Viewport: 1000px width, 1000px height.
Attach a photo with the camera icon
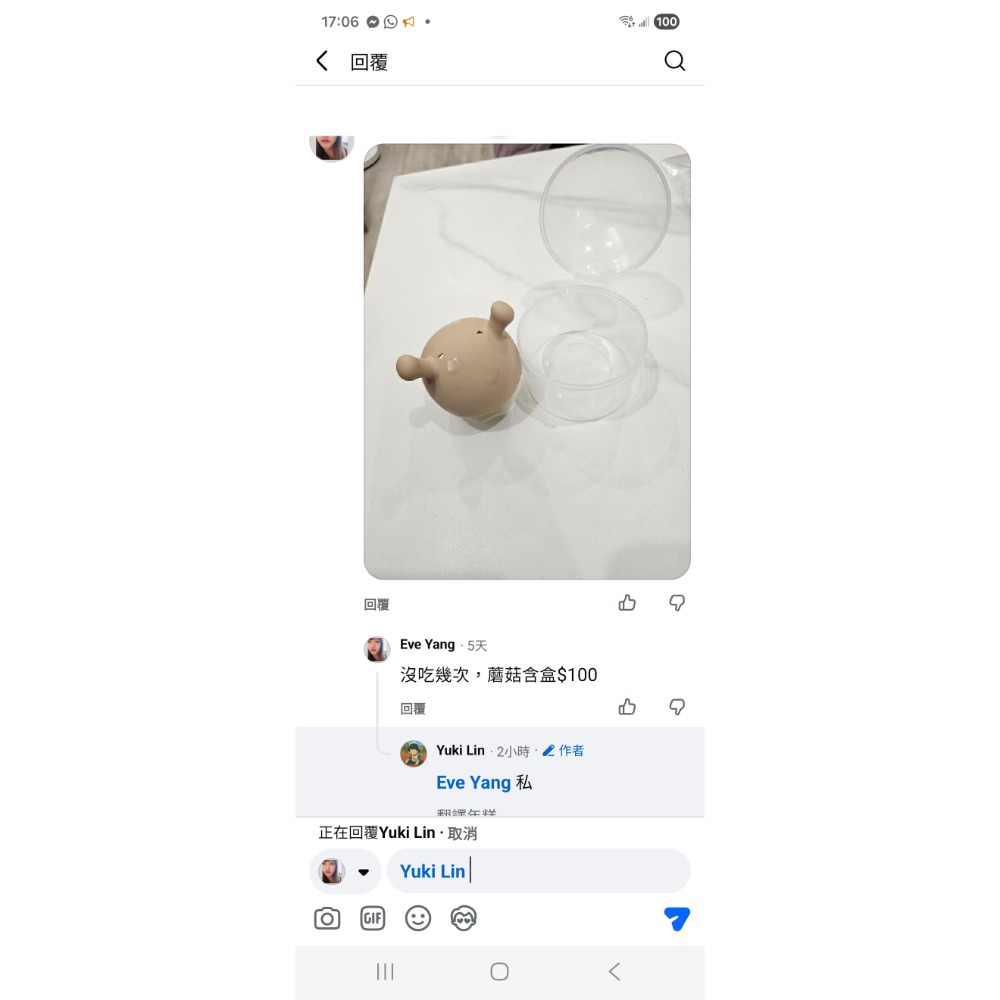click(x=327, y=919)
